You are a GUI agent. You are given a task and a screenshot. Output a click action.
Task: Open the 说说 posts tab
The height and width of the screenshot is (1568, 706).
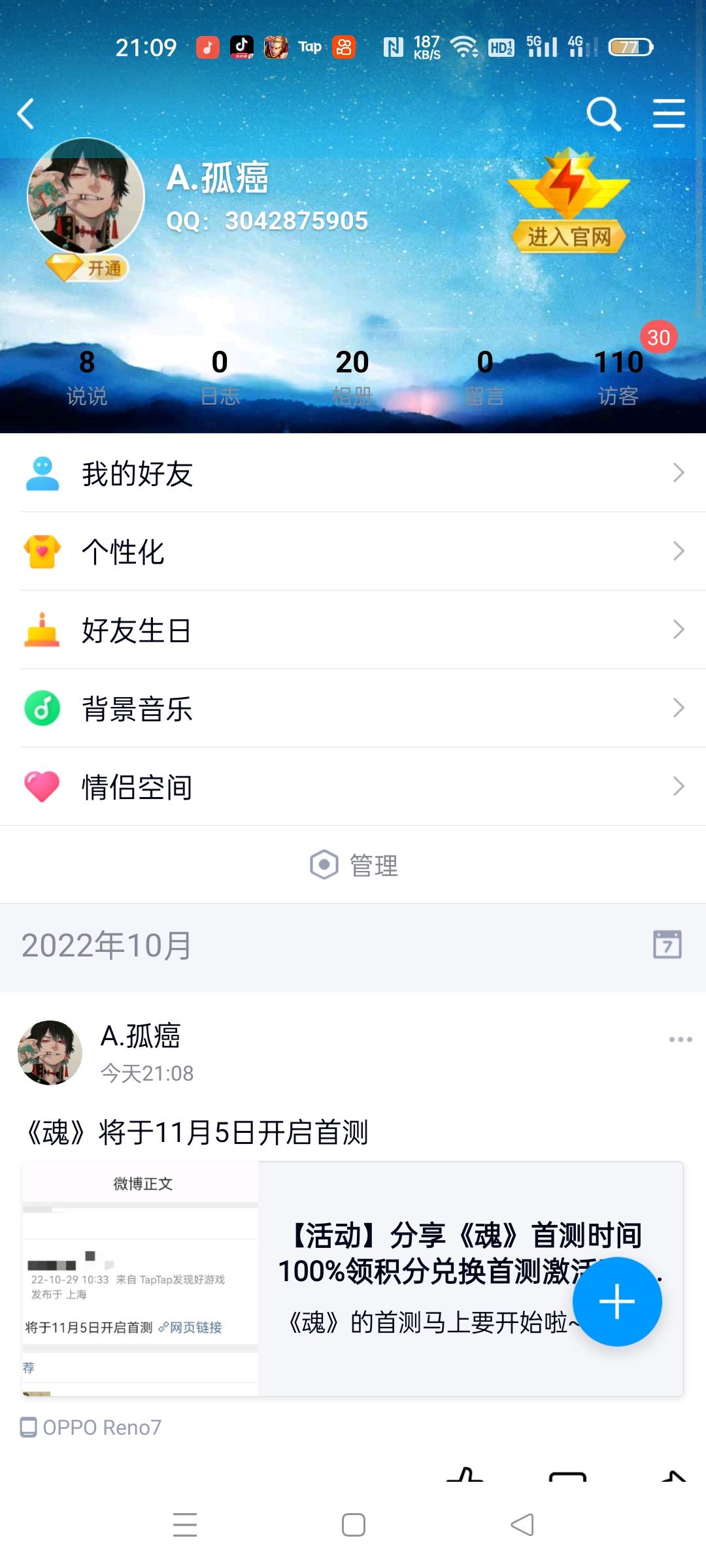(x=87, y=378)
